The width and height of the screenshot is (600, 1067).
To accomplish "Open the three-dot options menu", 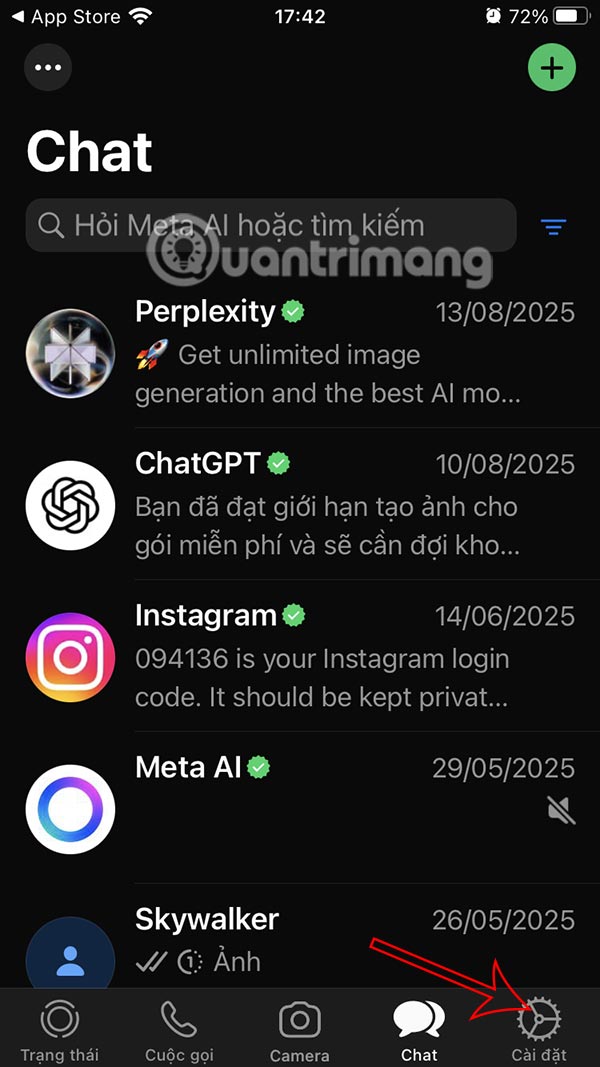I will [x=47, y=68].
